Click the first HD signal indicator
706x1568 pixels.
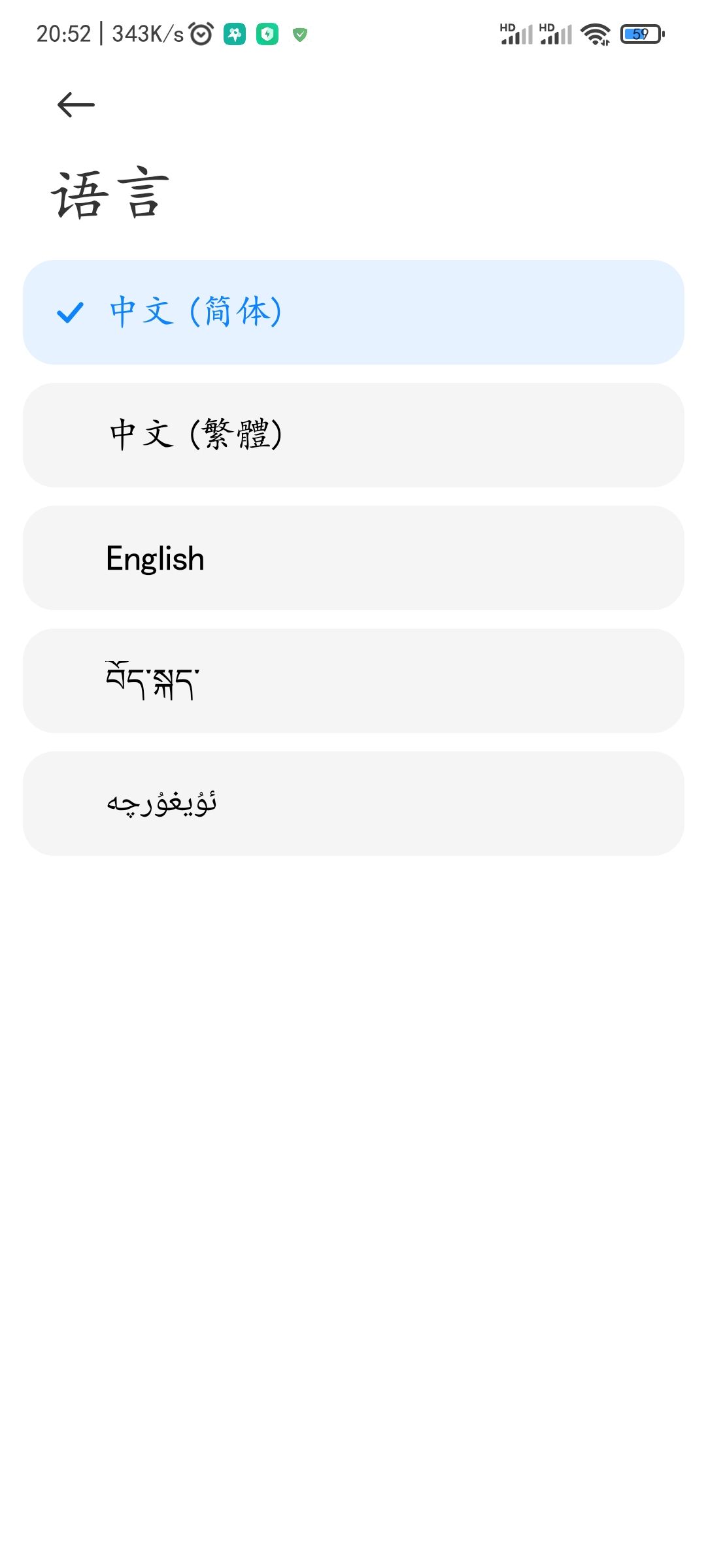tap(516, 34)
